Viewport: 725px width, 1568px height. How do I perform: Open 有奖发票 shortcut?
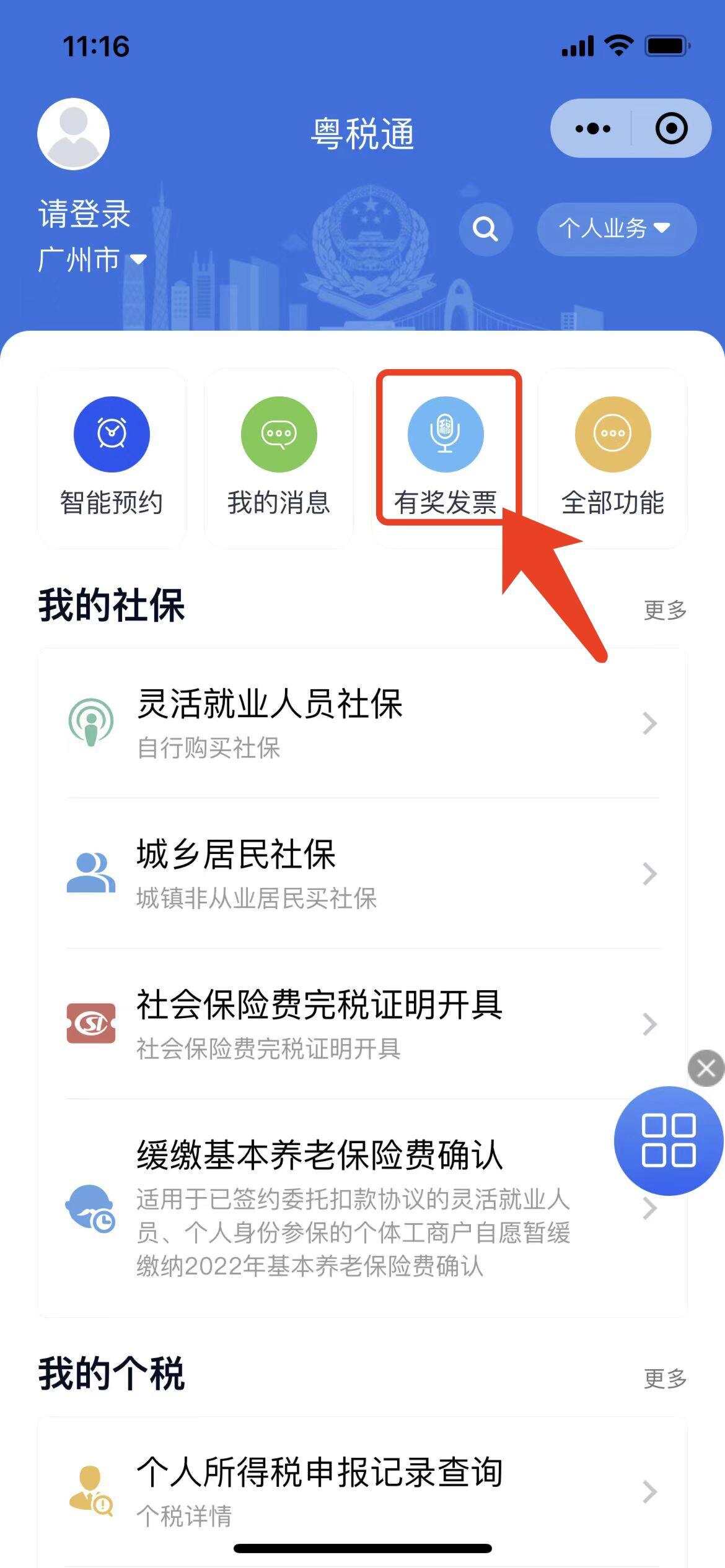[x=446, y=458]
